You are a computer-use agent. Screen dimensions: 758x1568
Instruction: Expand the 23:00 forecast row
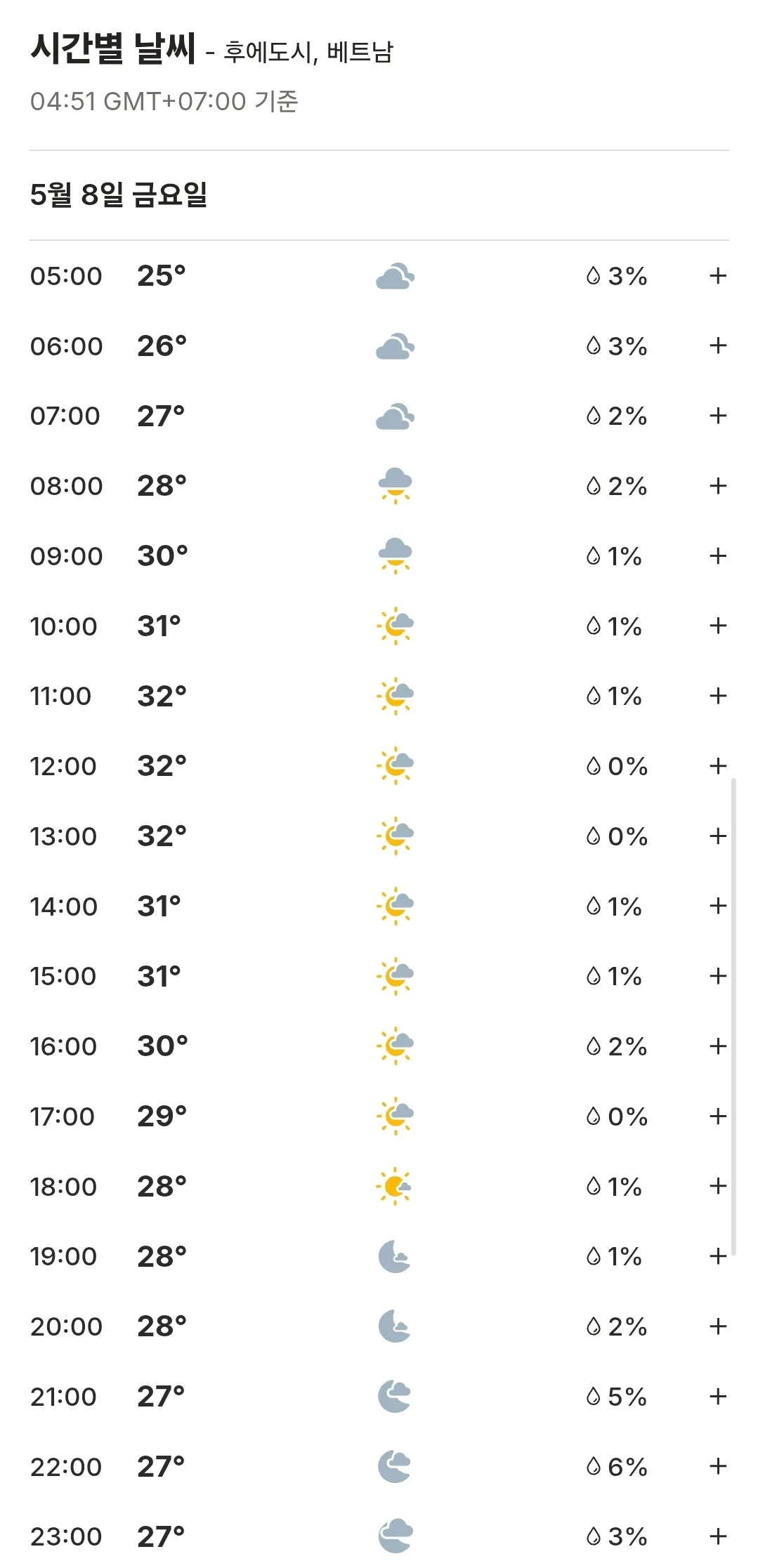[x=717, y=1536]
